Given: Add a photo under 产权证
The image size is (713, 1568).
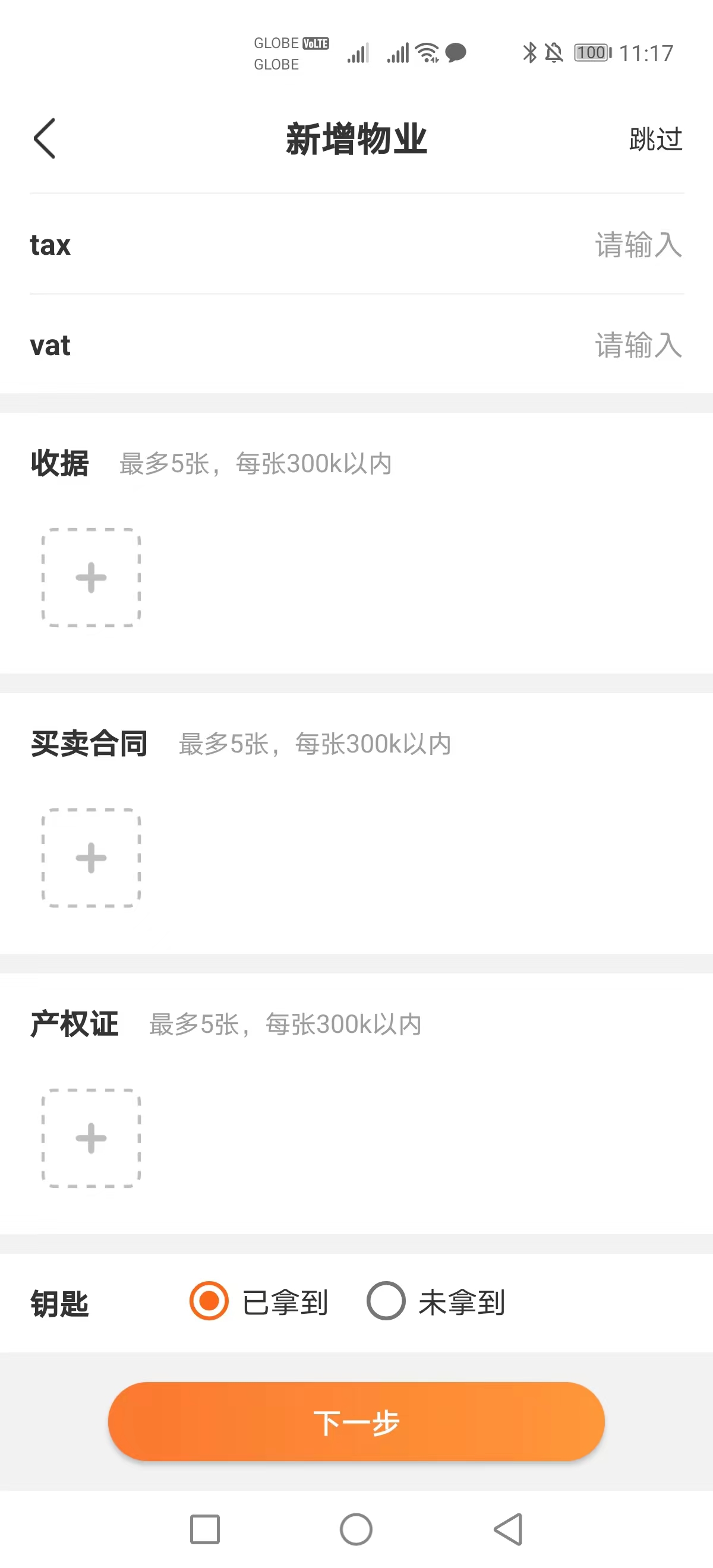Looking at the screenshot, I should tap(92, 1137).
